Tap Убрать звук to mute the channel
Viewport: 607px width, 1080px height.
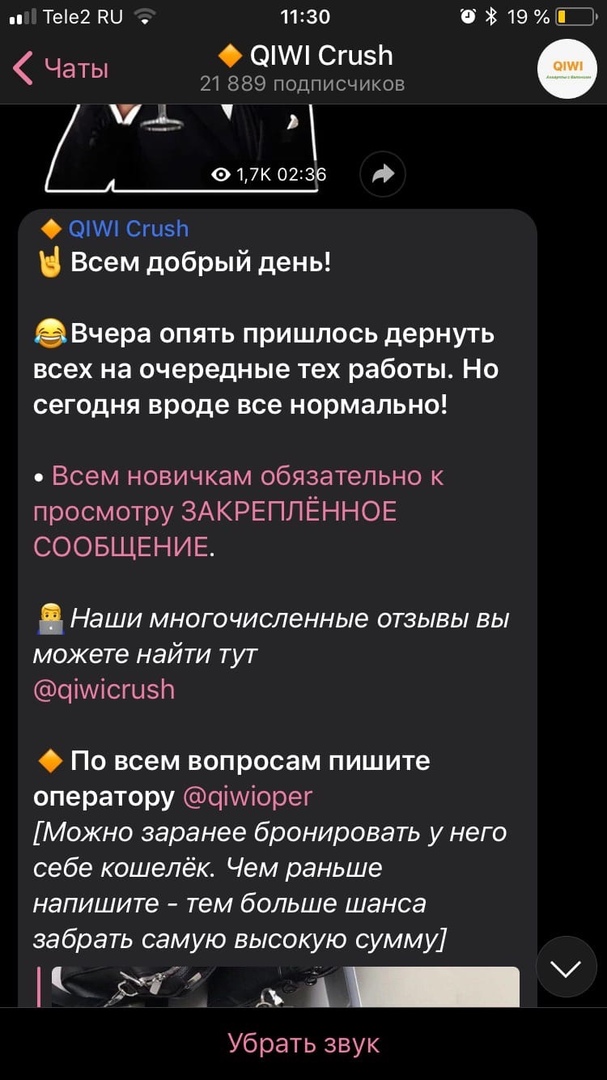[303, 1043]
